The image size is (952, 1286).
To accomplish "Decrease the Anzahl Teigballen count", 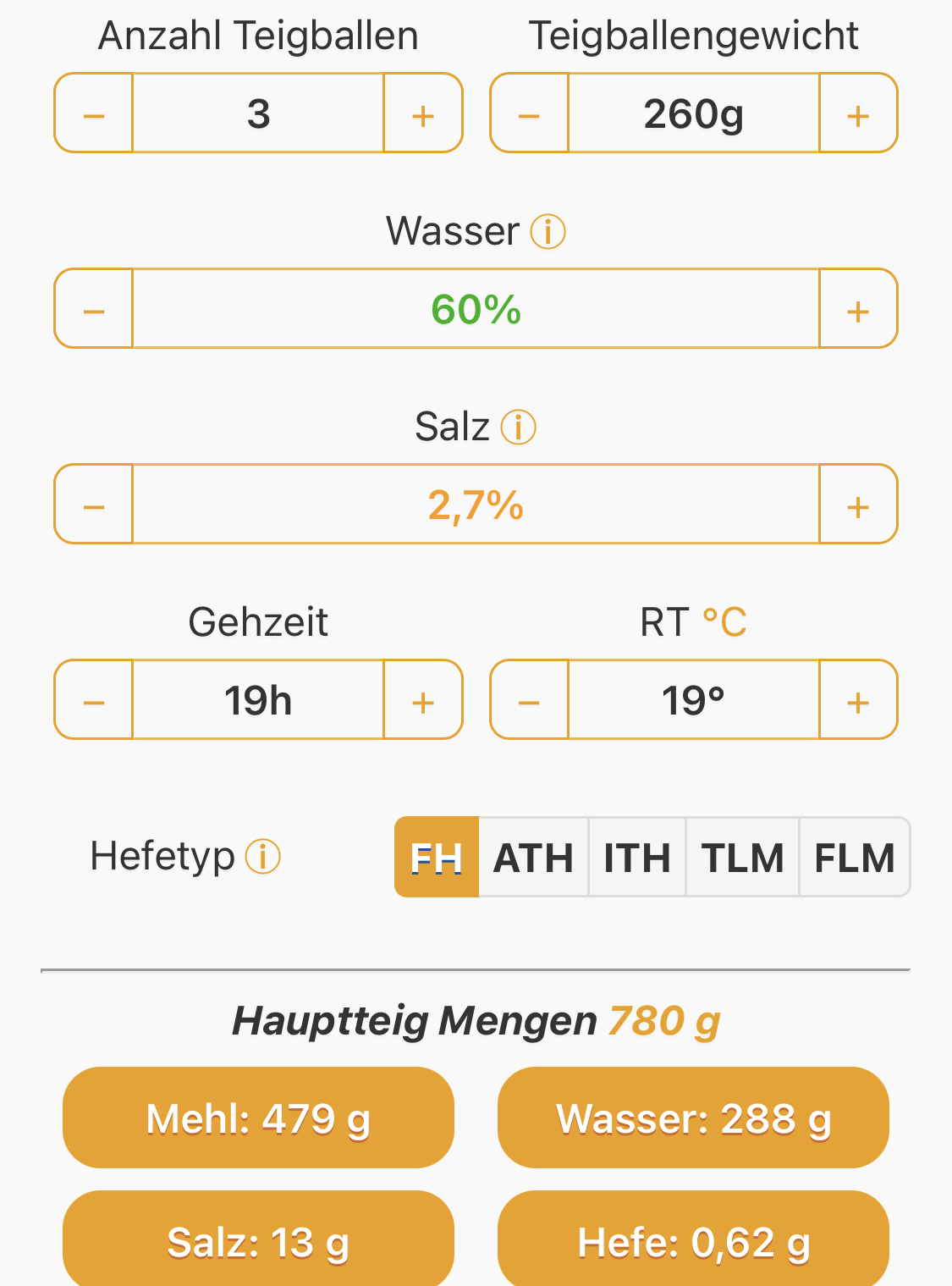I will [x=94, y=114].
